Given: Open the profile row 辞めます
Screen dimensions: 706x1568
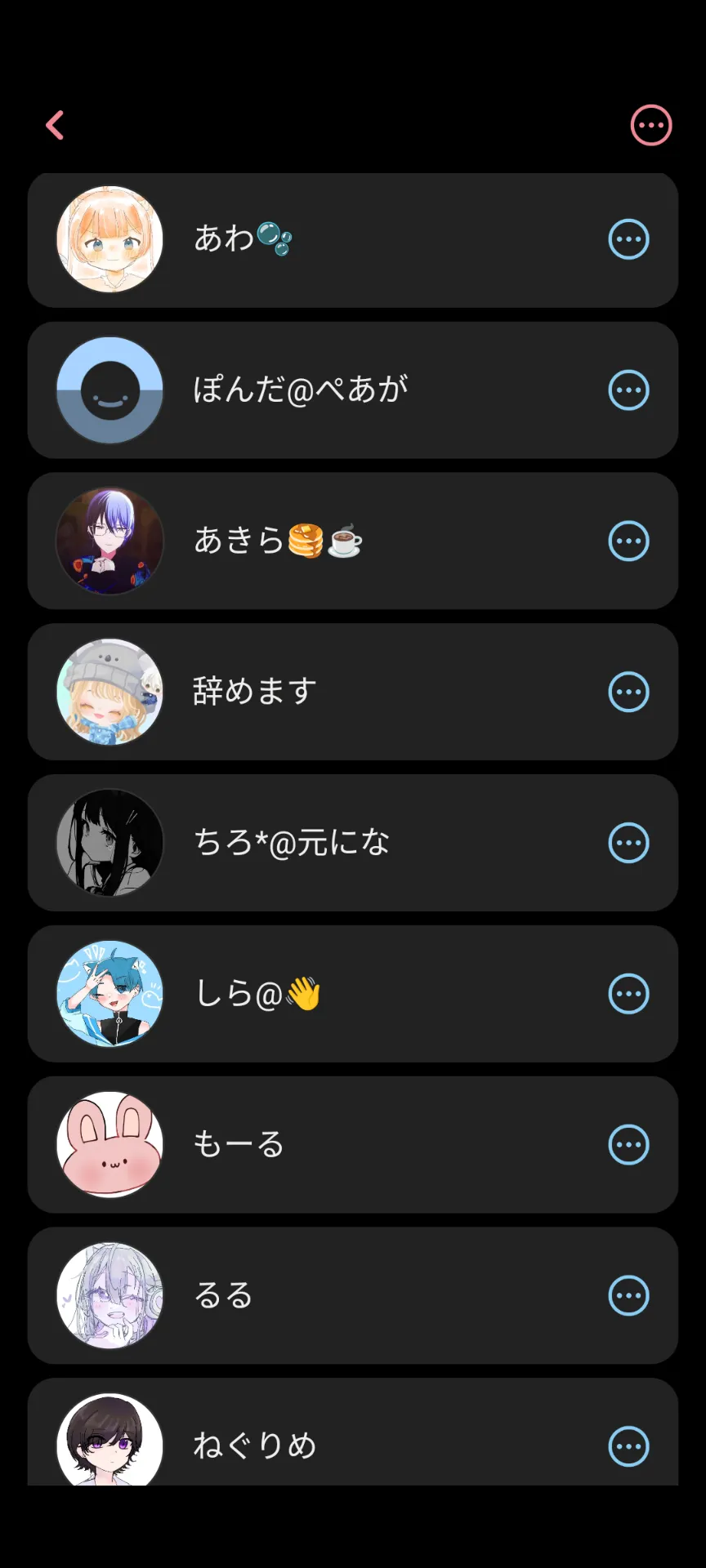Looking at the screenshot, I should (353, 692).
